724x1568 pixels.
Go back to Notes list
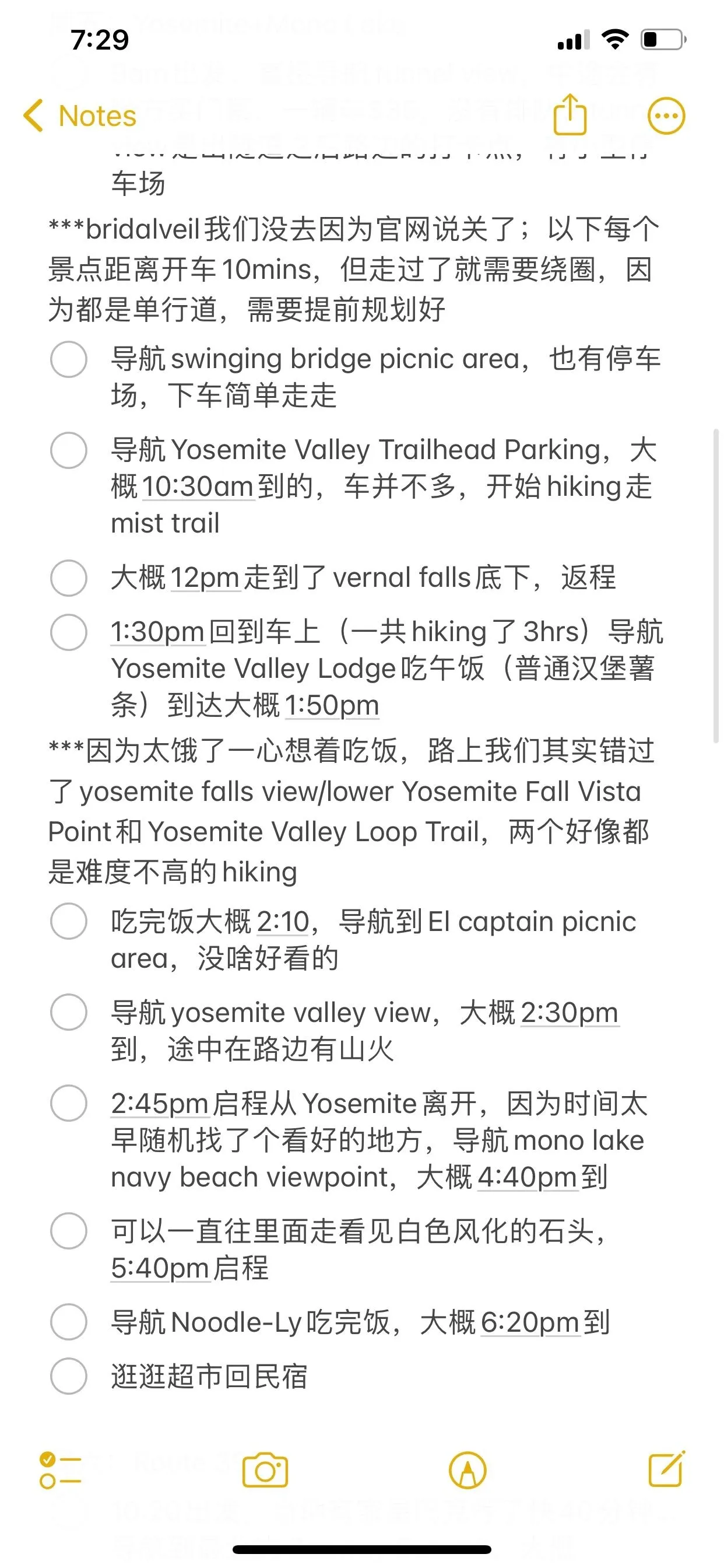coord(79,116)
